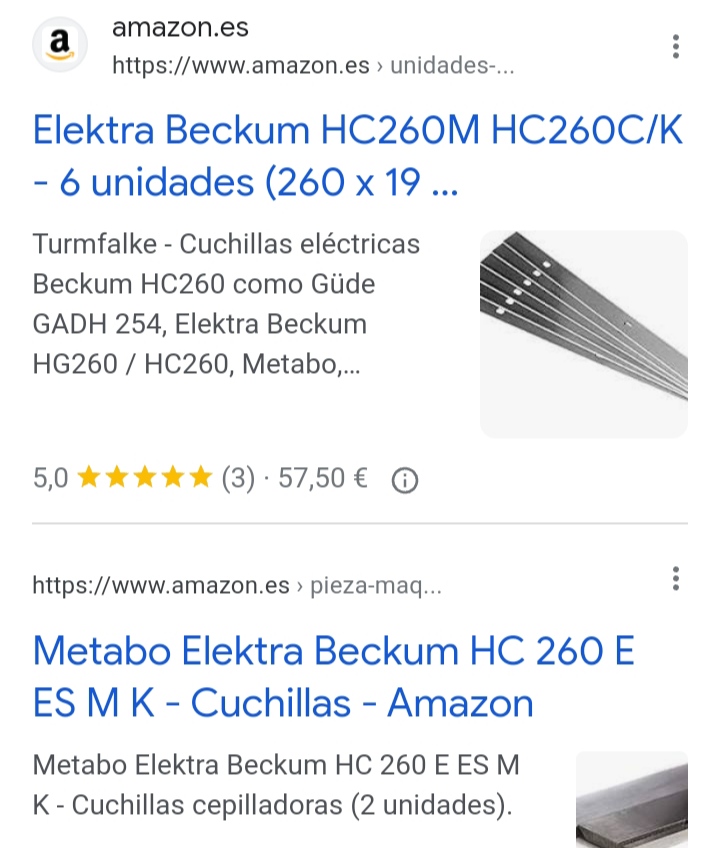Tap the planer blades thumbnail of first result
712x848 pixels.
click(x=584, y=334)
